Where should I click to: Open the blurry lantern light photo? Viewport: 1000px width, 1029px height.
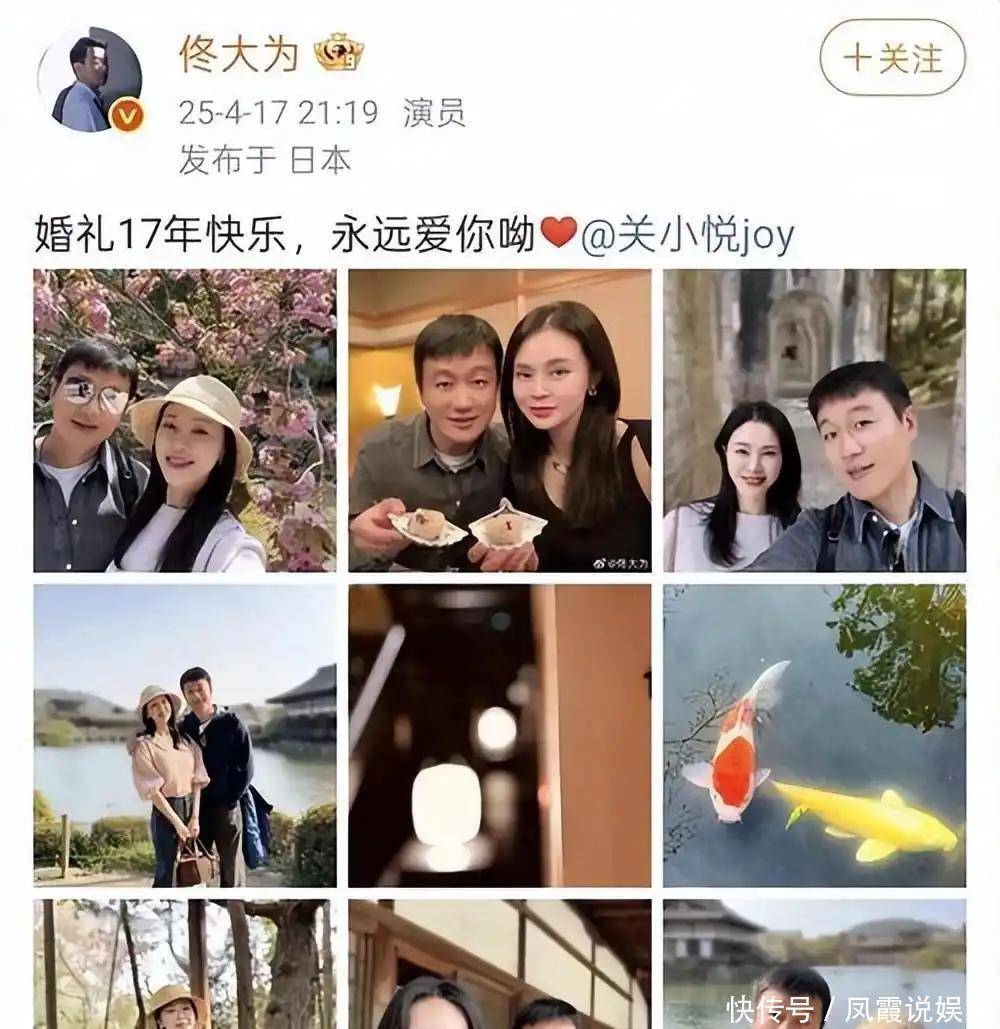pos(500,735)
